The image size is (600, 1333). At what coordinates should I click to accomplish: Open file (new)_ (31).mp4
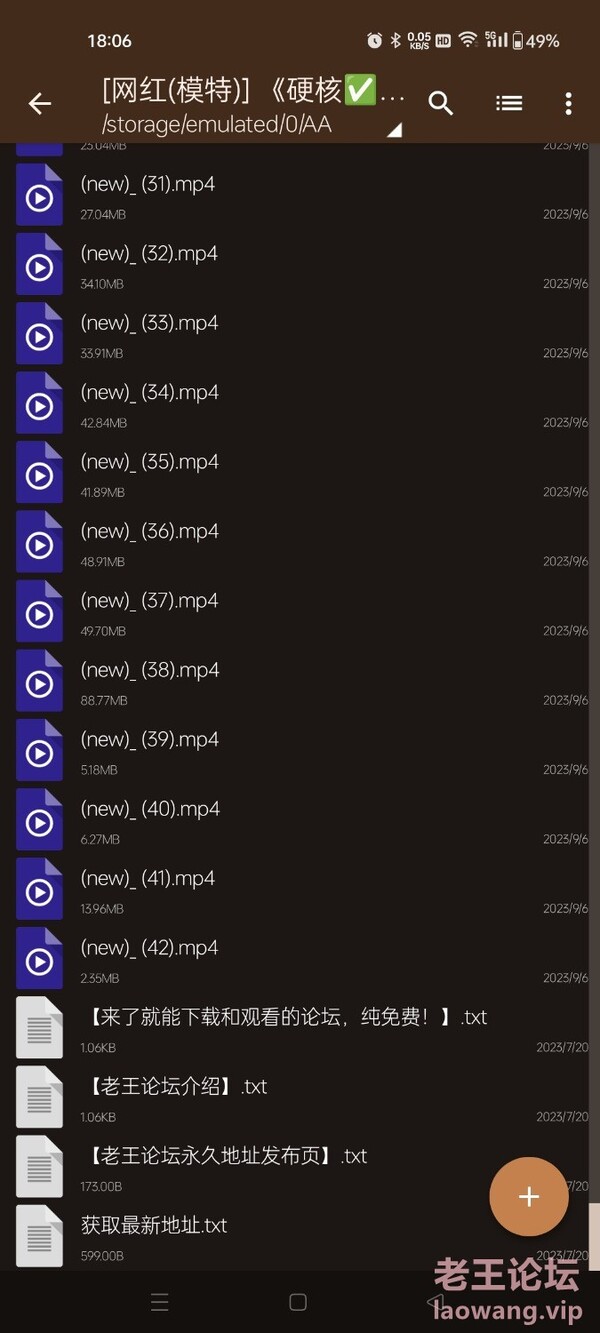(x=300, y=195)
